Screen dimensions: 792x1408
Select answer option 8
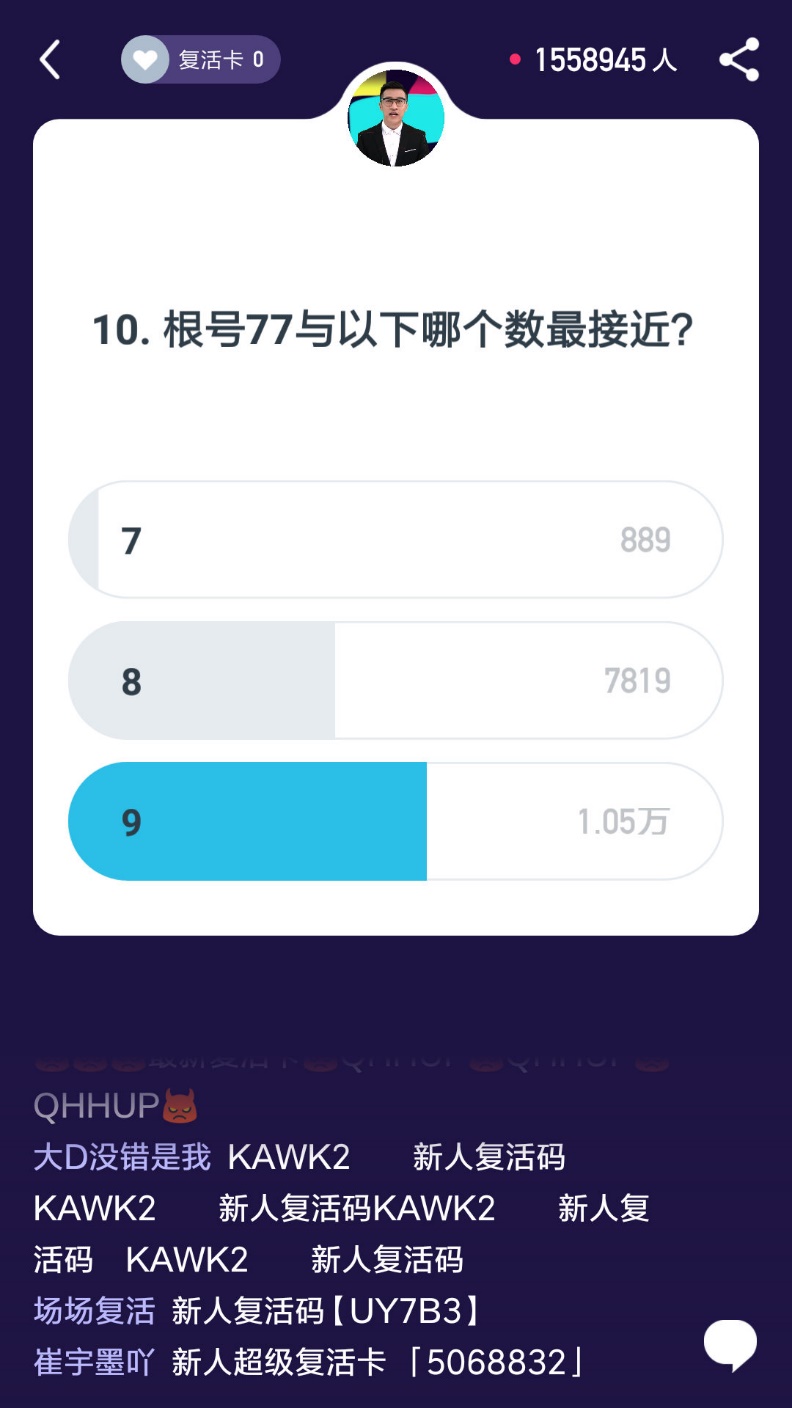pos(395,681)
